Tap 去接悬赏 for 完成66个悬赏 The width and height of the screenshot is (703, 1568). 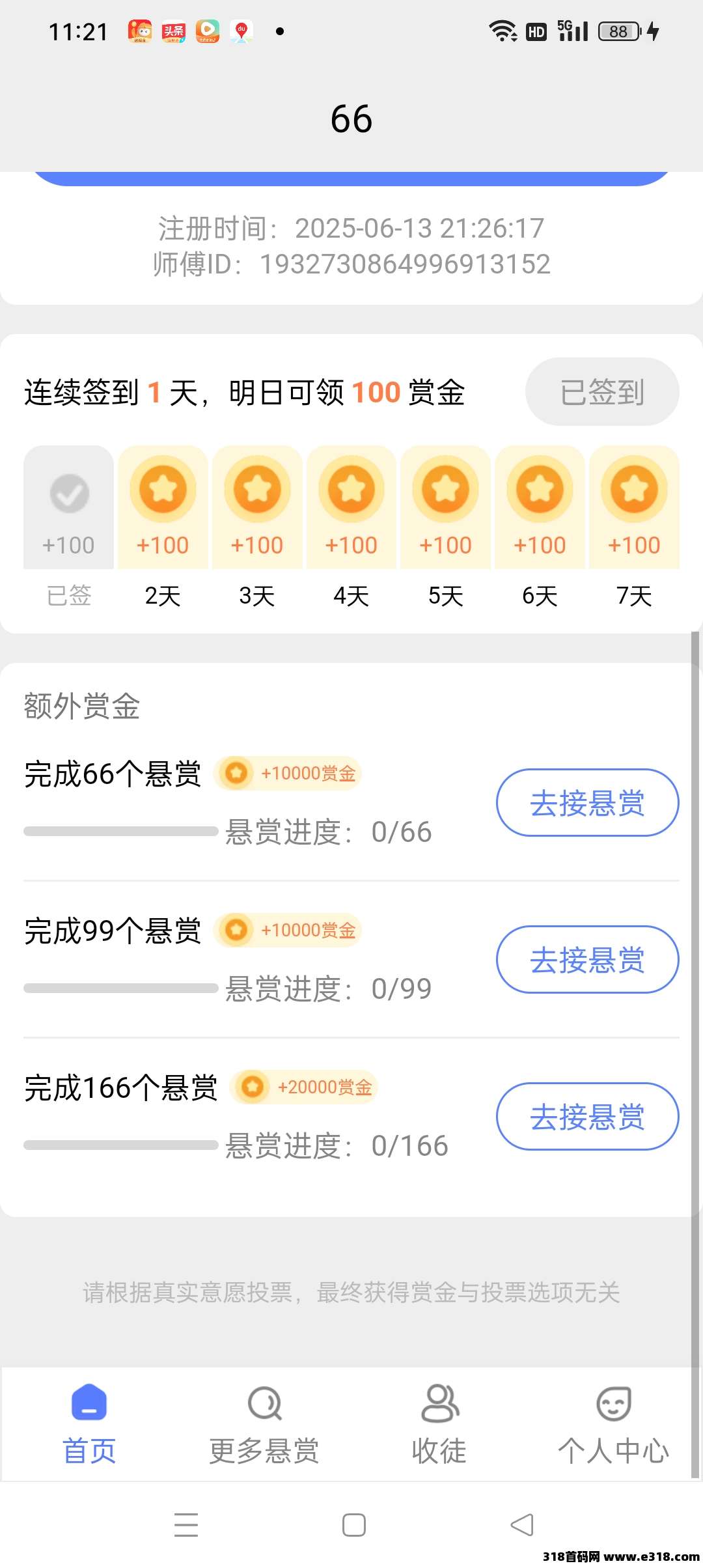pos(587,803)
